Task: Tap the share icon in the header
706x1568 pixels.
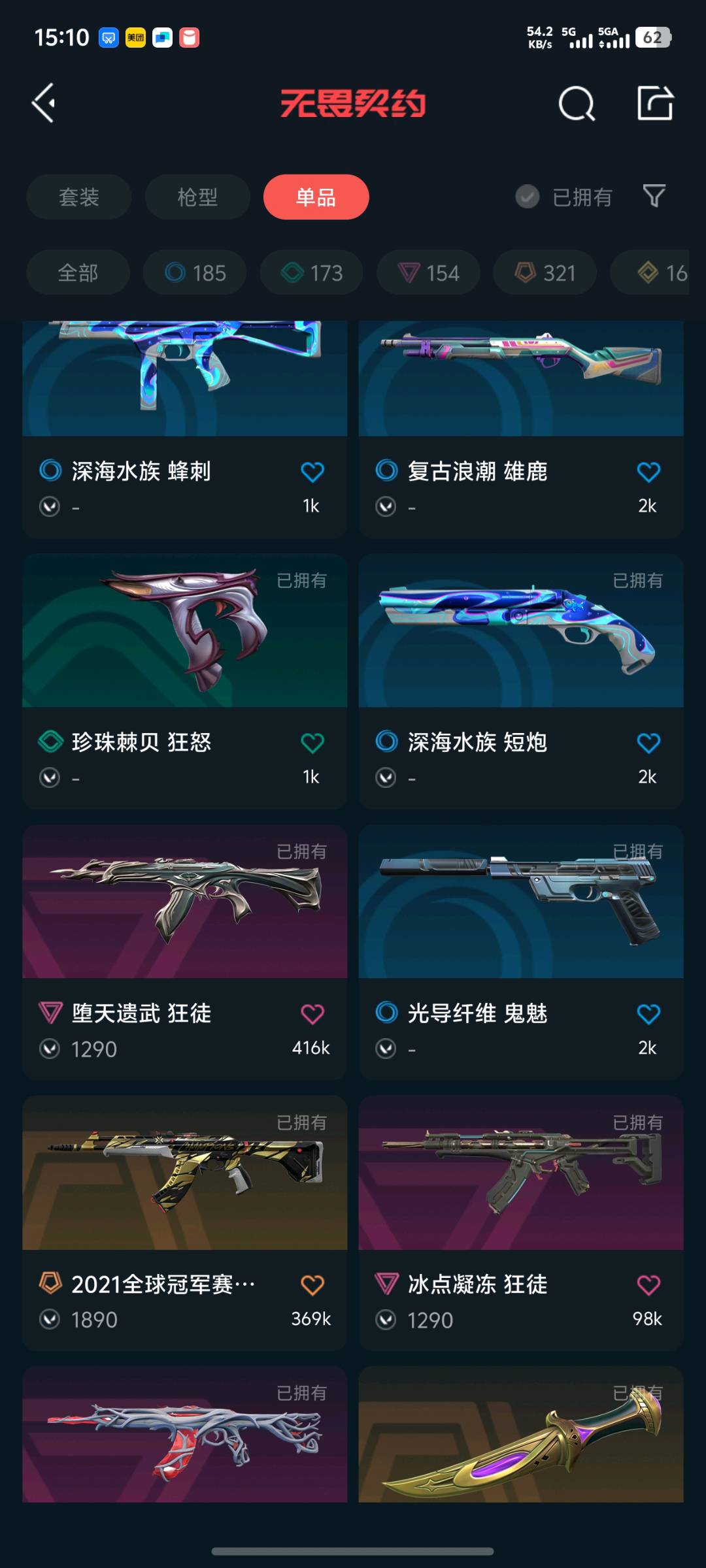Action: [655, 103]
